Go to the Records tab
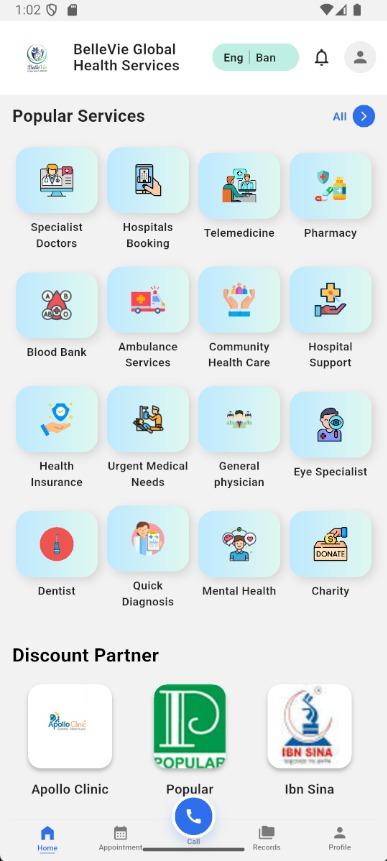 (266, 838)
